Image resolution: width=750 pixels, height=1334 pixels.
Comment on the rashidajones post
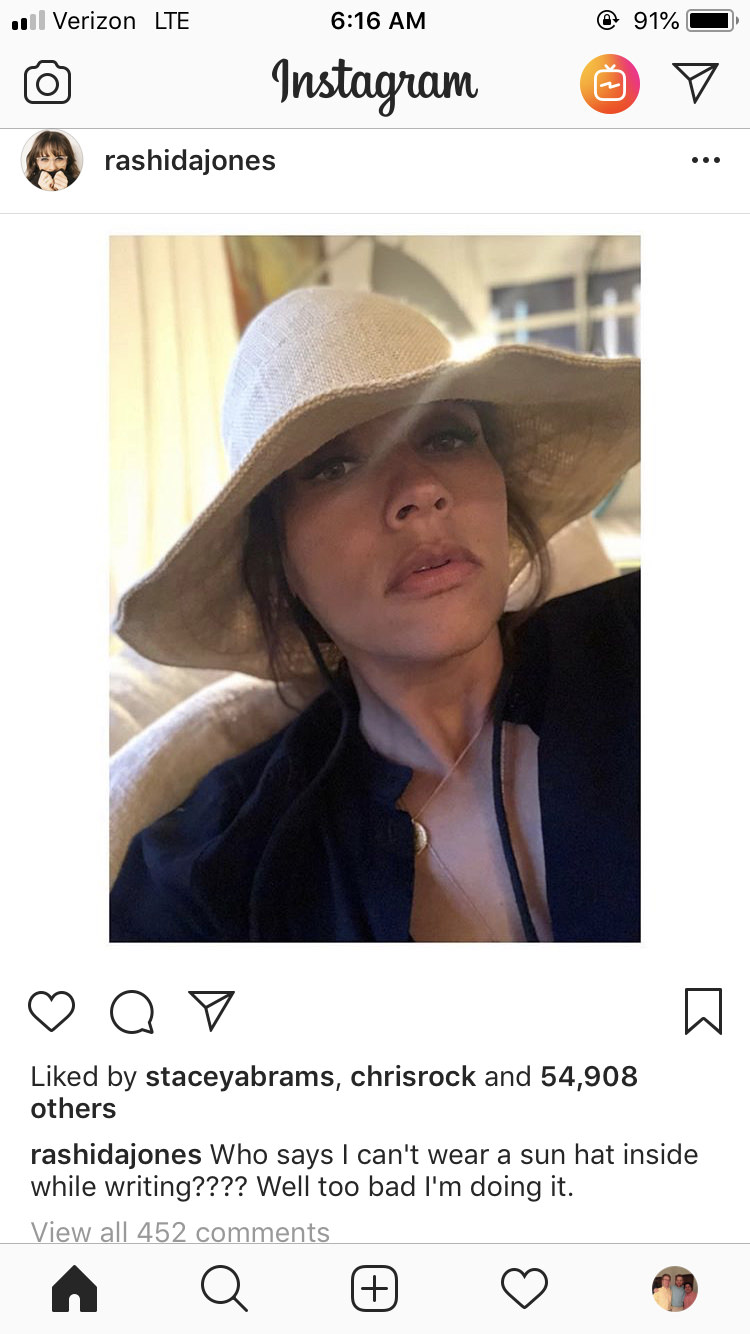(132, 1011)
